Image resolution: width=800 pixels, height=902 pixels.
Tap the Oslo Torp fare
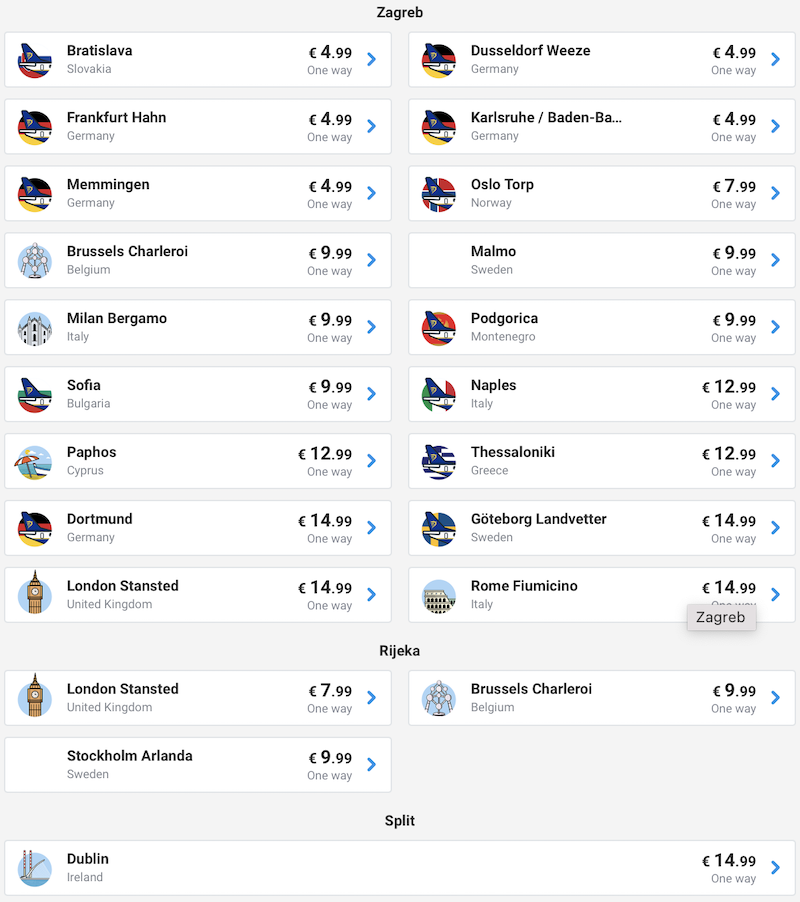point(602,194)
